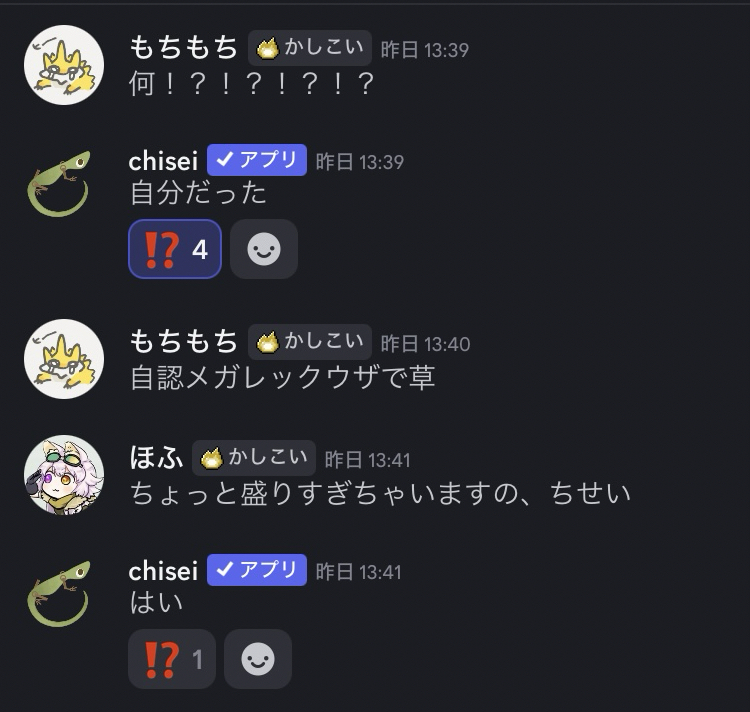
Task: Open もちもち's avatar beside 何!?!?!?!?
Action: [64, 65]
